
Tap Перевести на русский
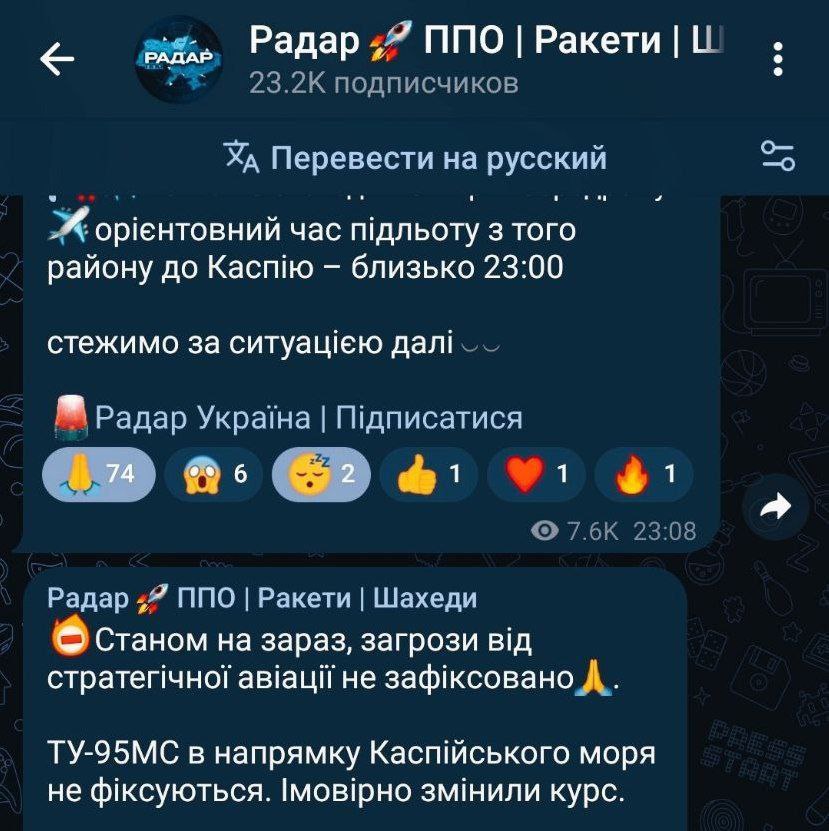click(x=415, y=158)
